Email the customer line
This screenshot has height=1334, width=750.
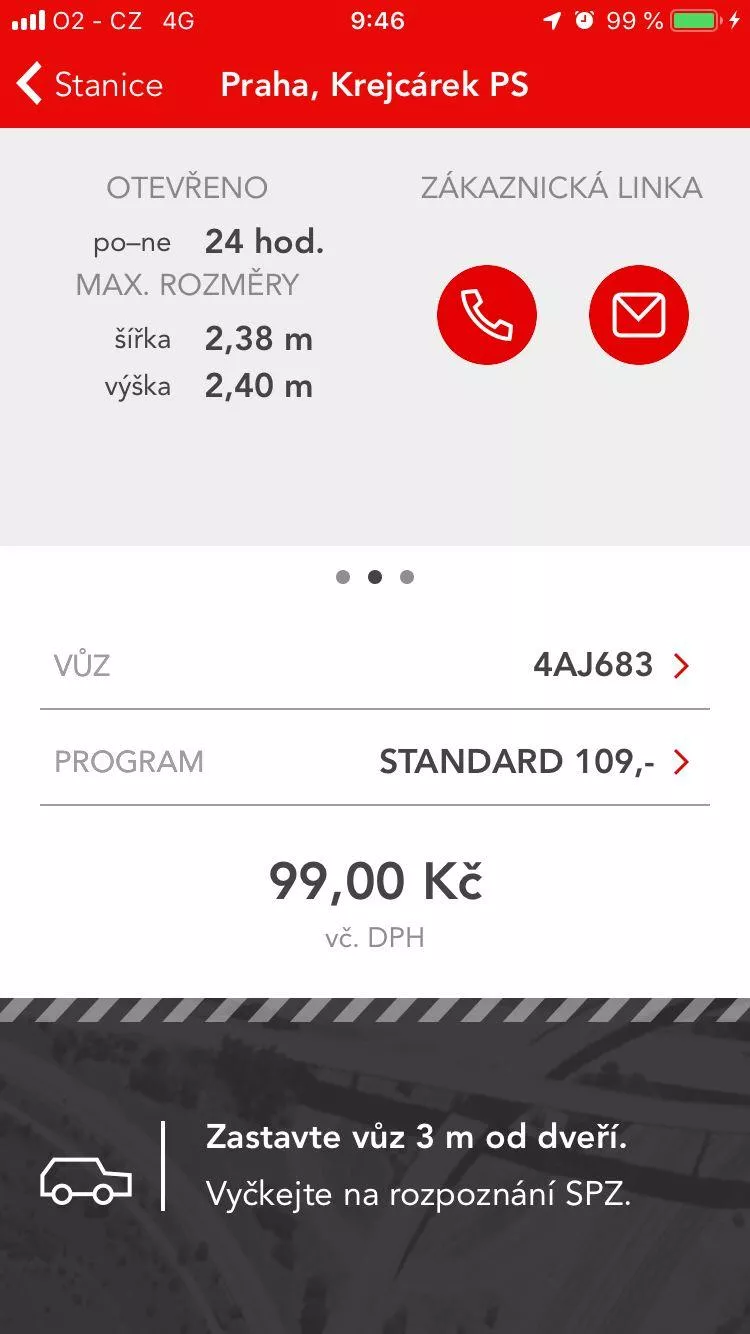tap(639, 315)
